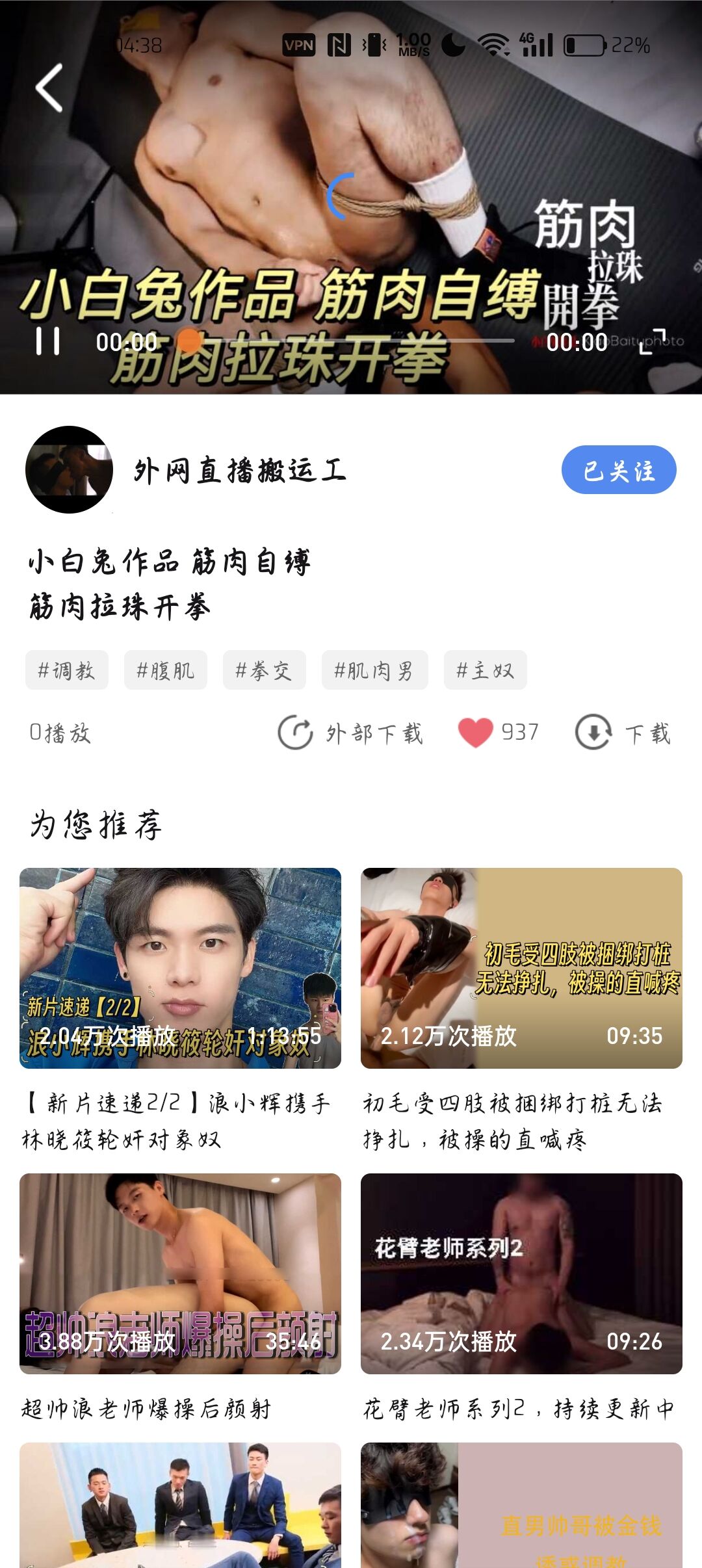Open recommended video lasting 35:46
This screenshot has height=1568, width=702.
click(x=180, y=1274)
